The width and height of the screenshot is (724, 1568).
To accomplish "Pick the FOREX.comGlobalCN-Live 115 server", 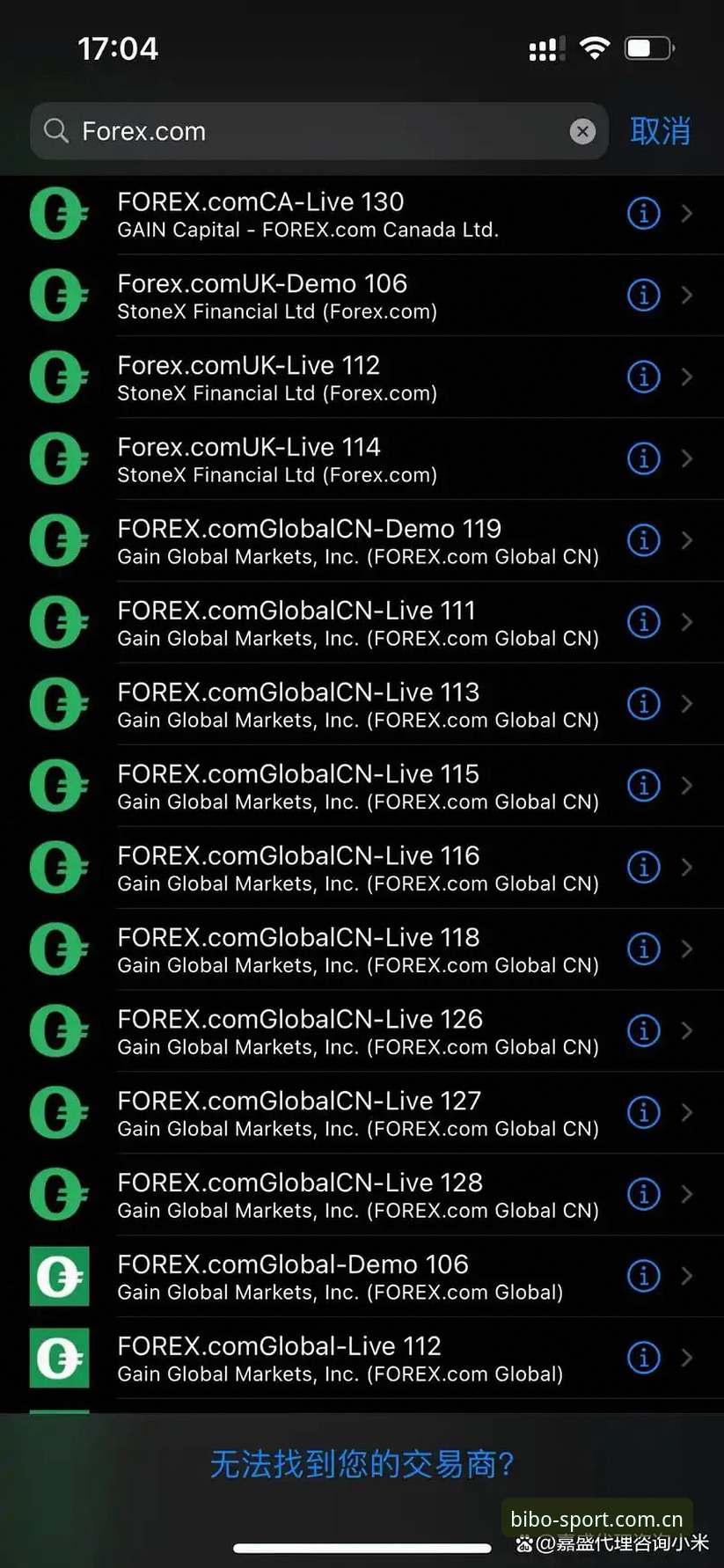I will tap(362, 787).
